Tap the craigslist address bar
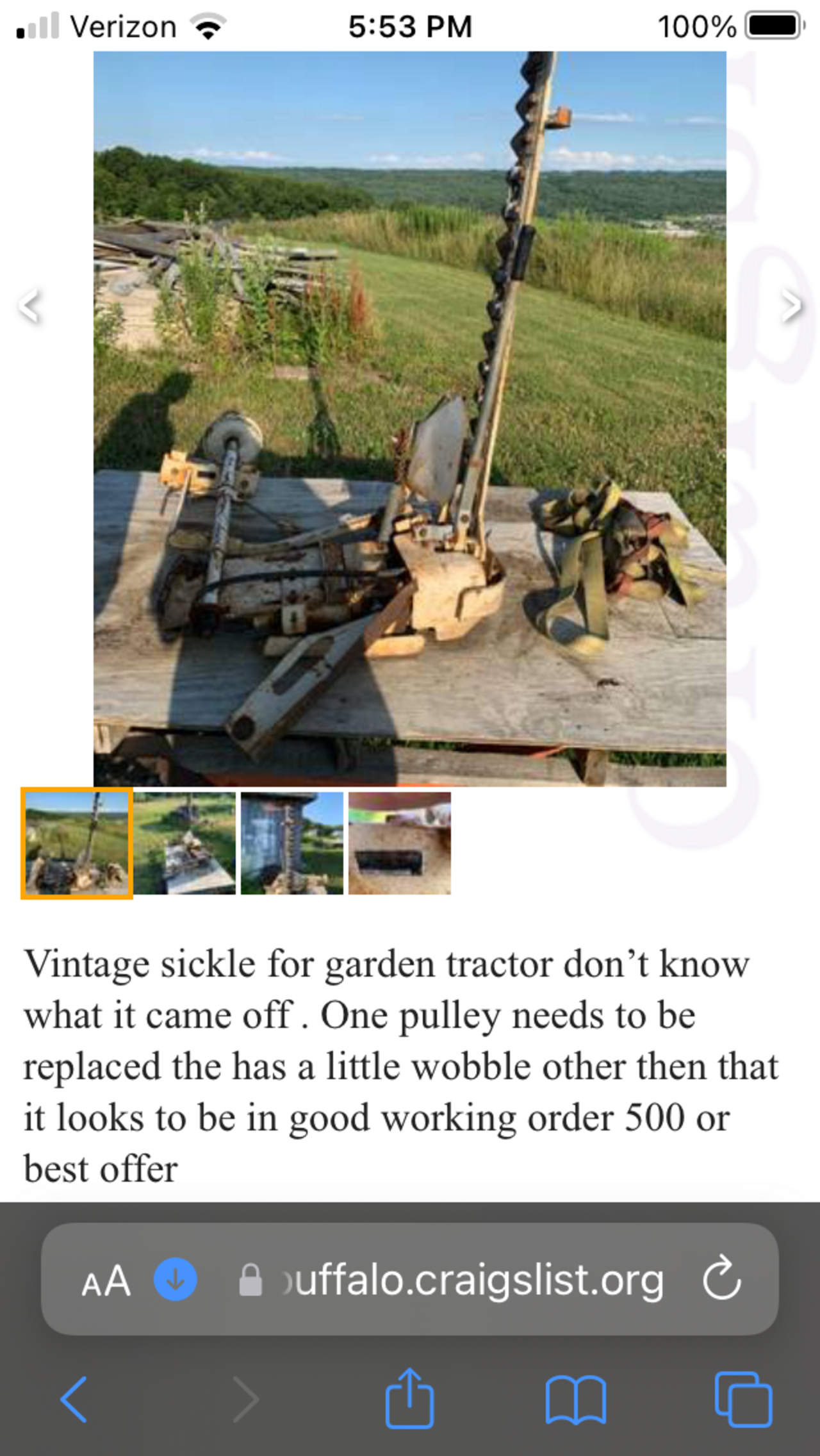Viewport: 820px width, 1456px height. (471, 1281)
